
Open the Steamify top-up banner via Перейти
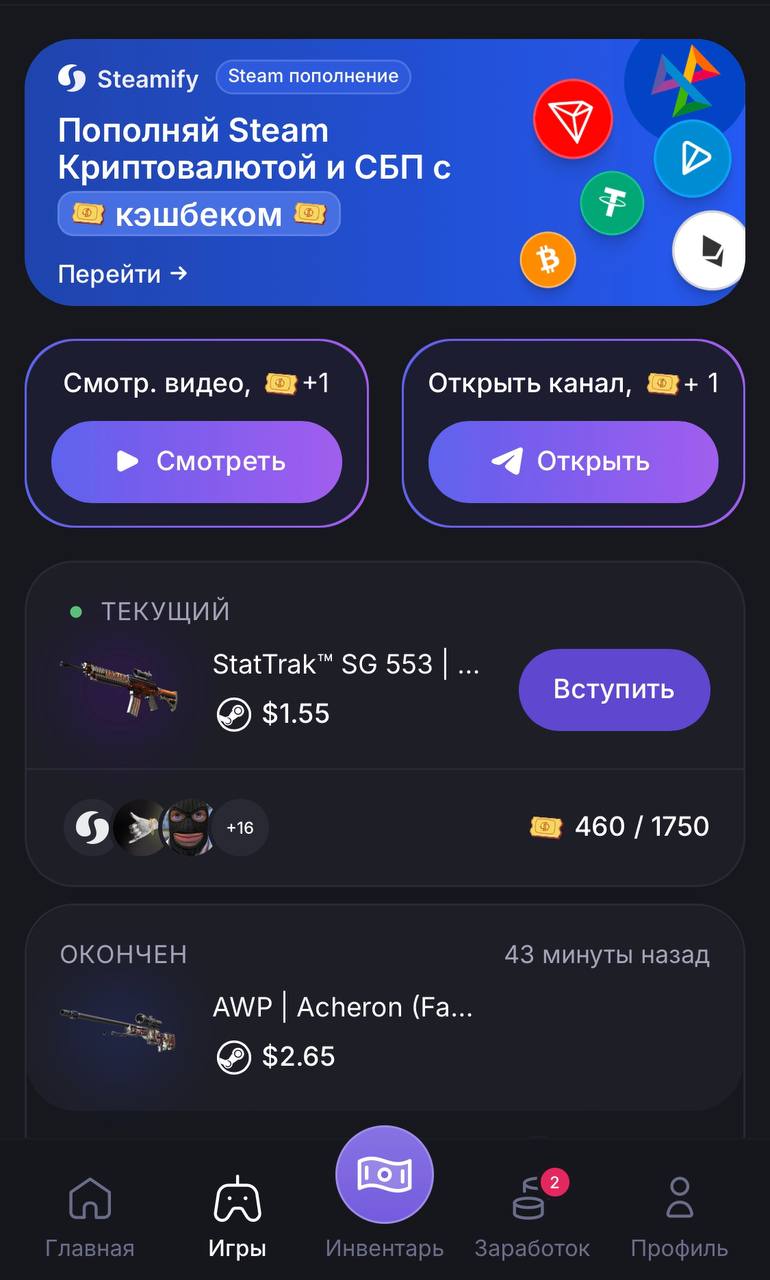122,273
